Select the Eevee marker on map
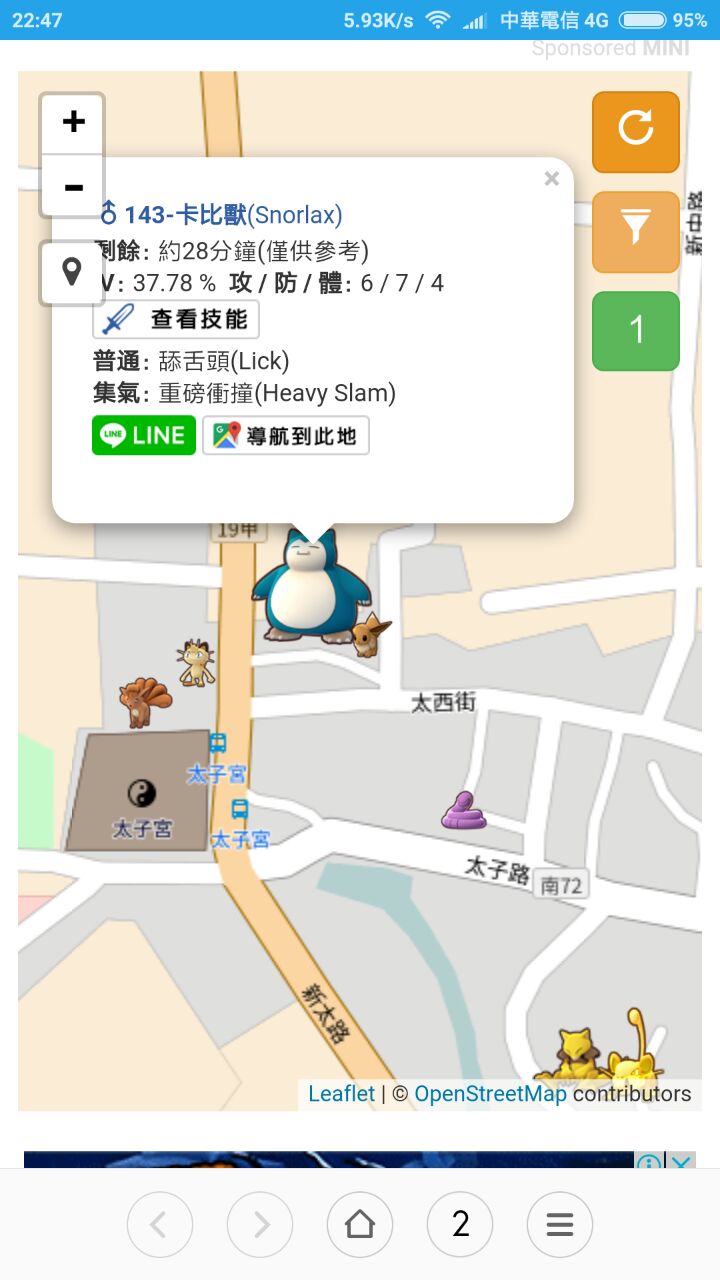720x1280 pixels. tap(371, 633)
